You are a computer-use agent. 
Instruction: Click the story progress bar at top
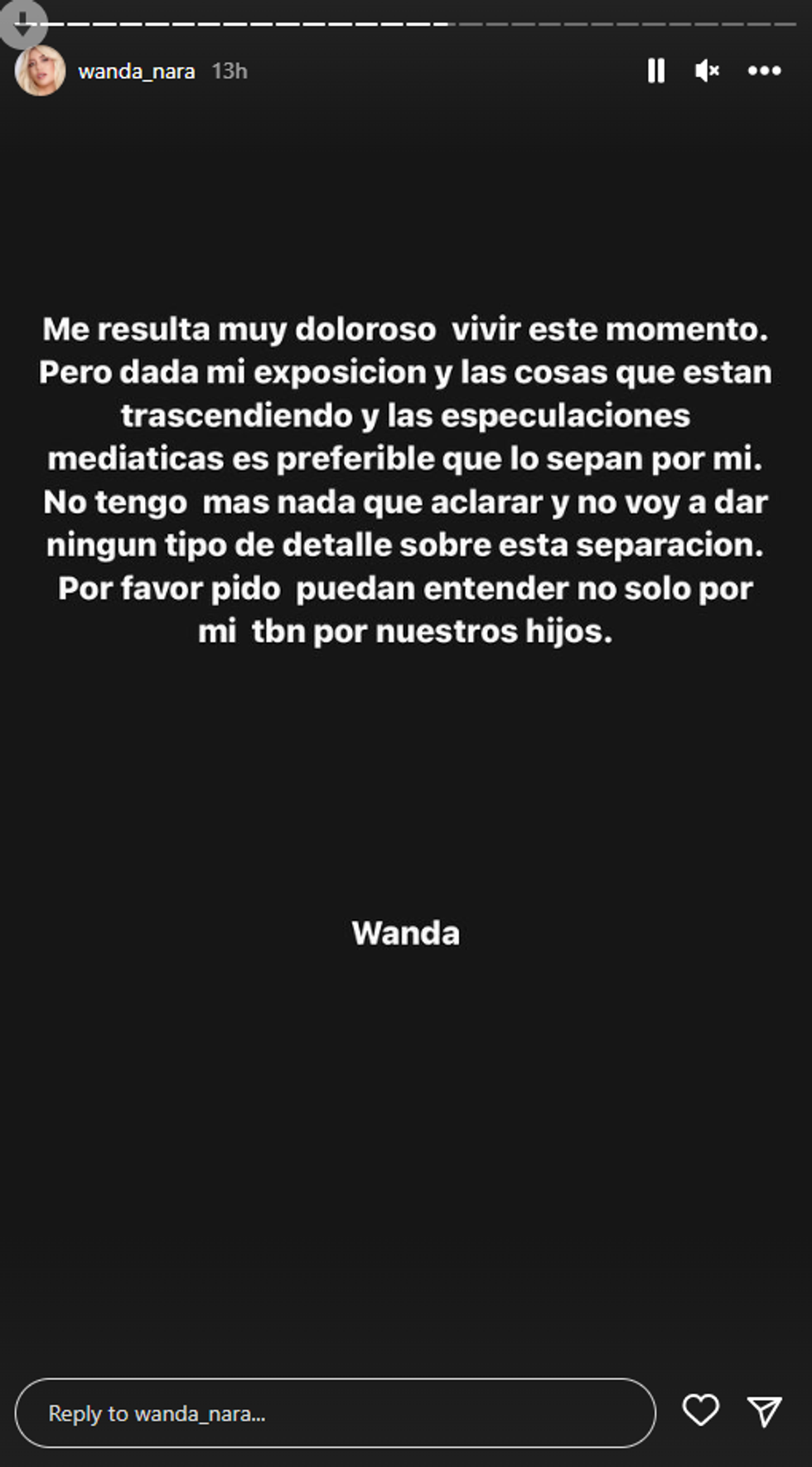[406, 25]
